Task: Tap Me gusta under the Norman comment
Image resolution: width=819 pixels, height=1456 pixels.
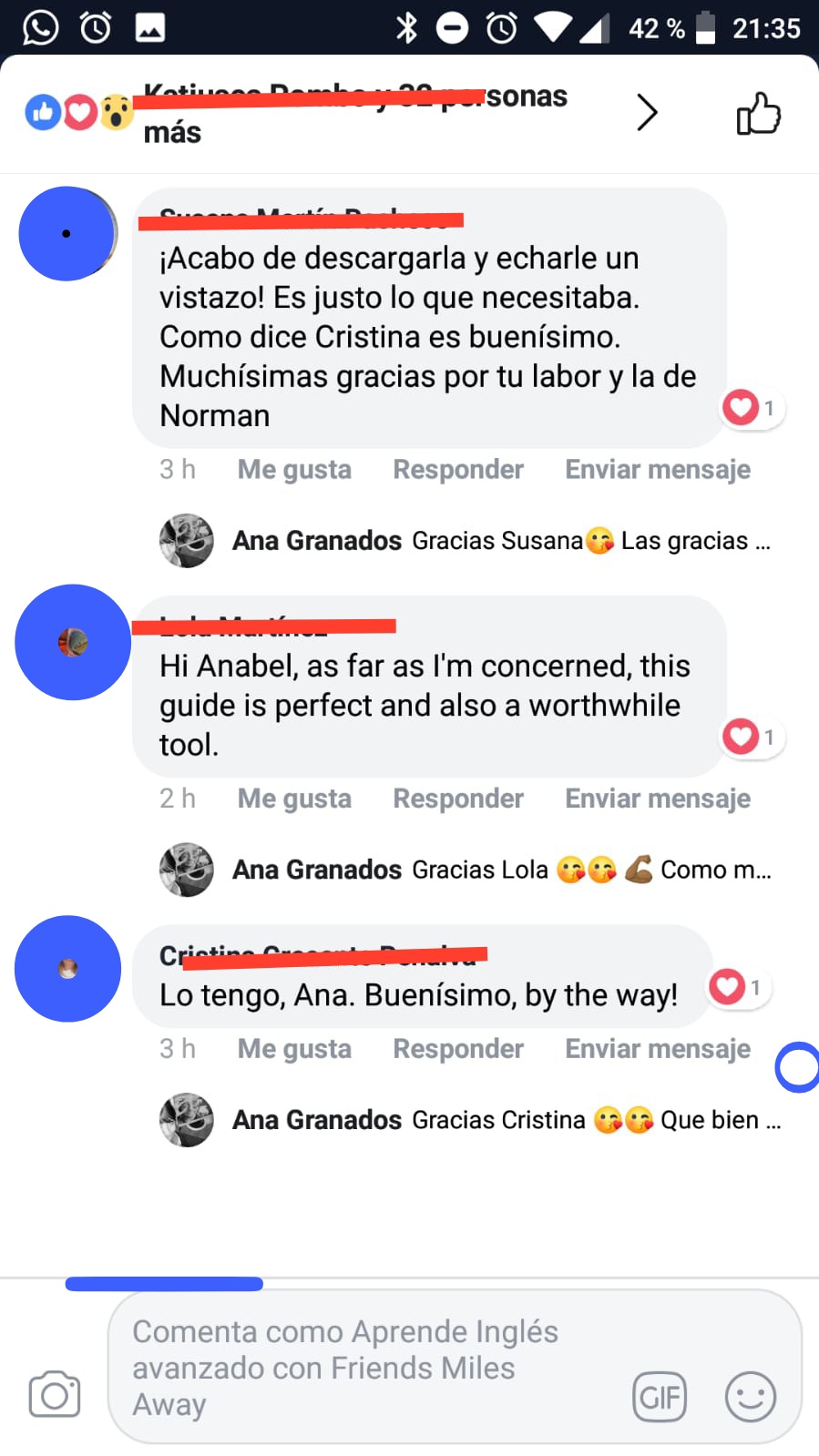Action: [294, 469]
